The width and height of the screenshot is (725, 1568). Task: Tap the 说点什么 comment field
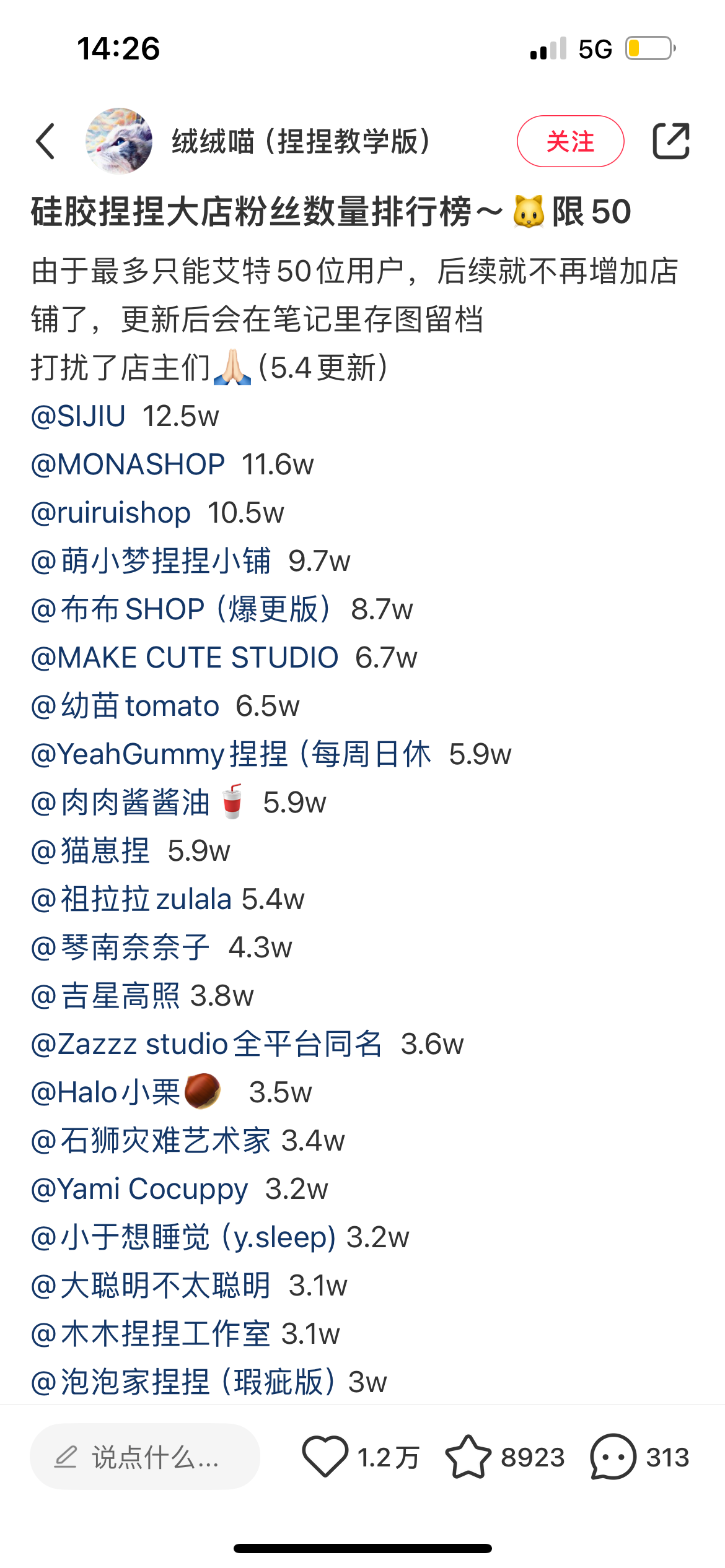tap(145, 1457)
